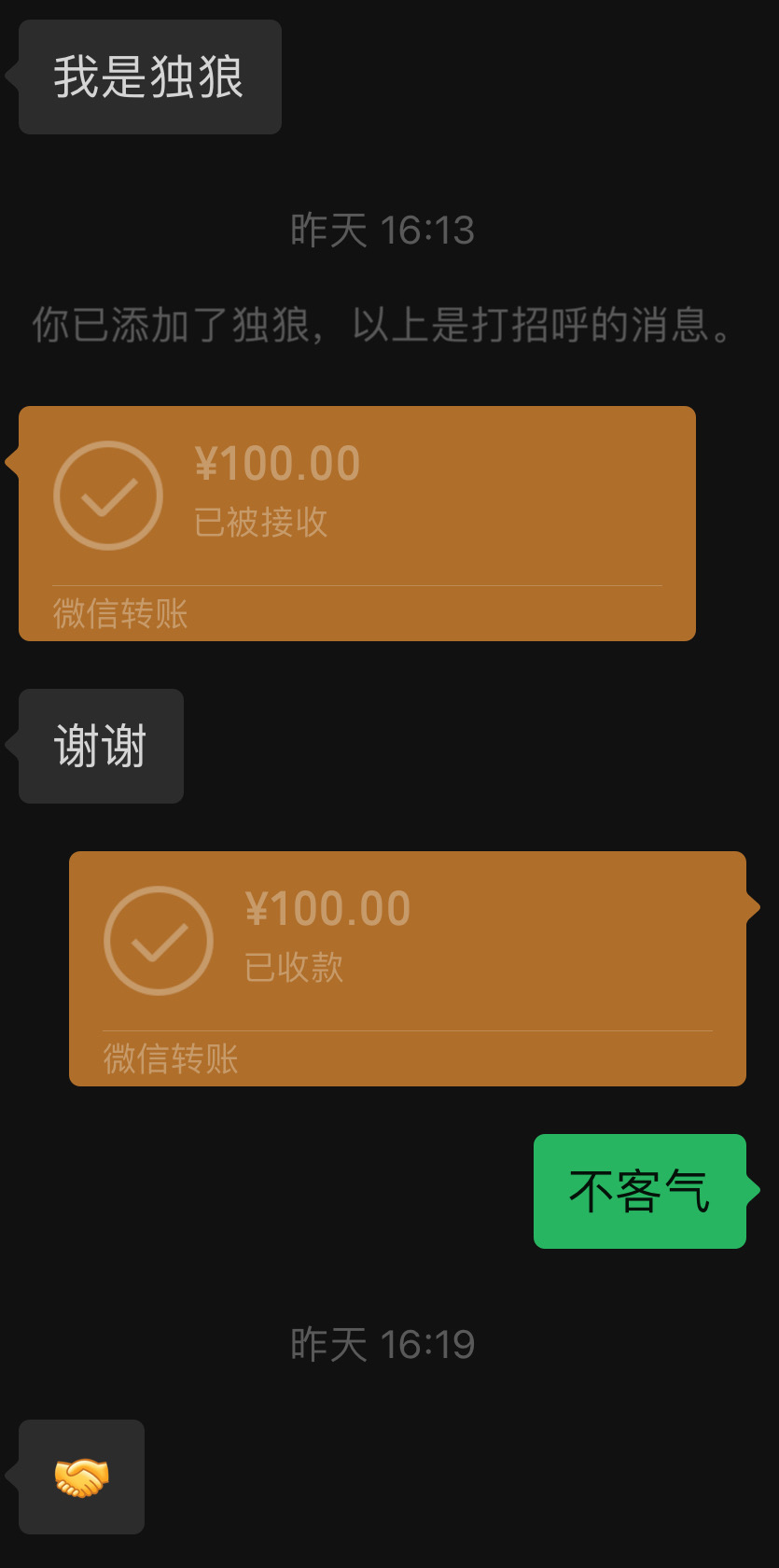Image resolution: width=779 pixels, height=1568 pixels.
Task: Open the ¥100.00 transfer marked 已被接收
Action: pos(356,523)
